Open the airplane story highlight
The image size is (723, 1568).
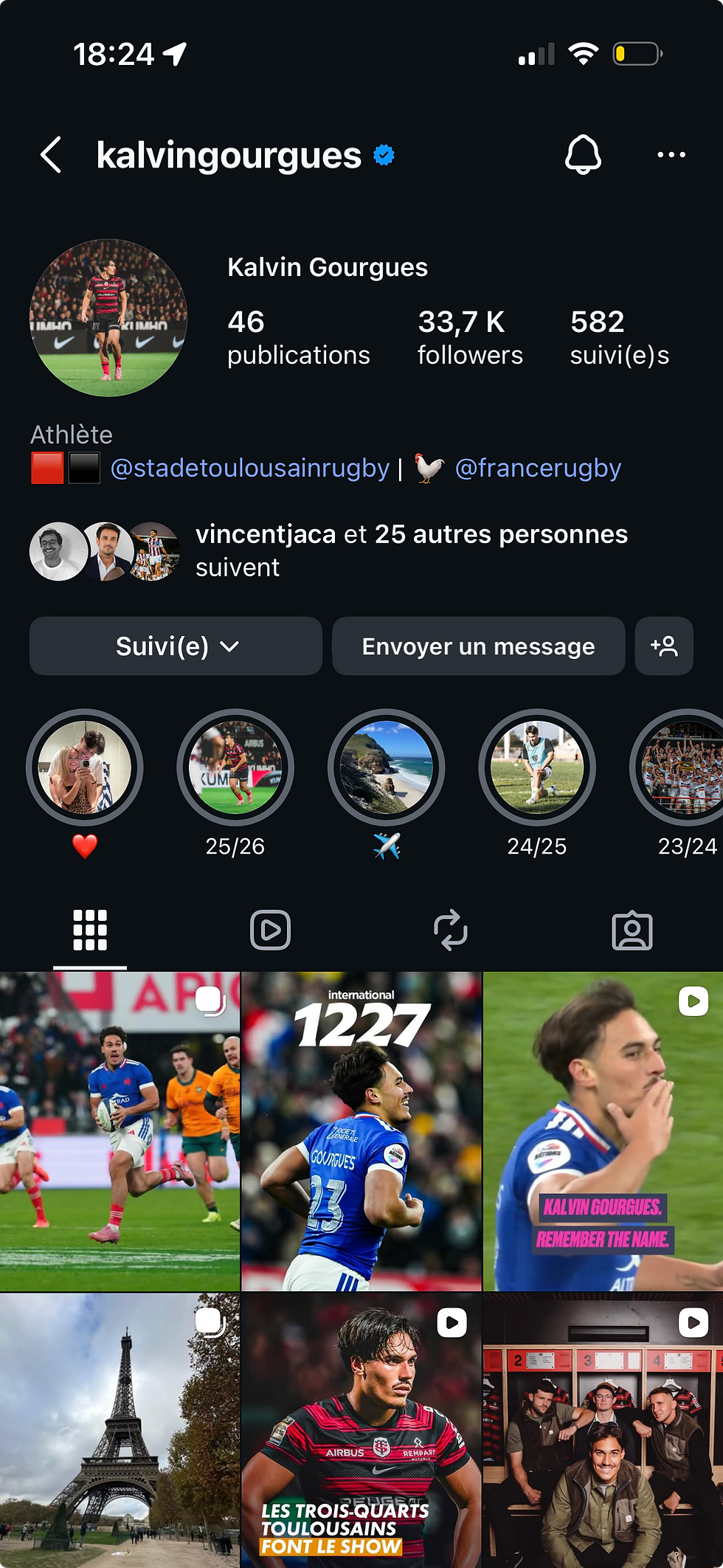(386, 767)
